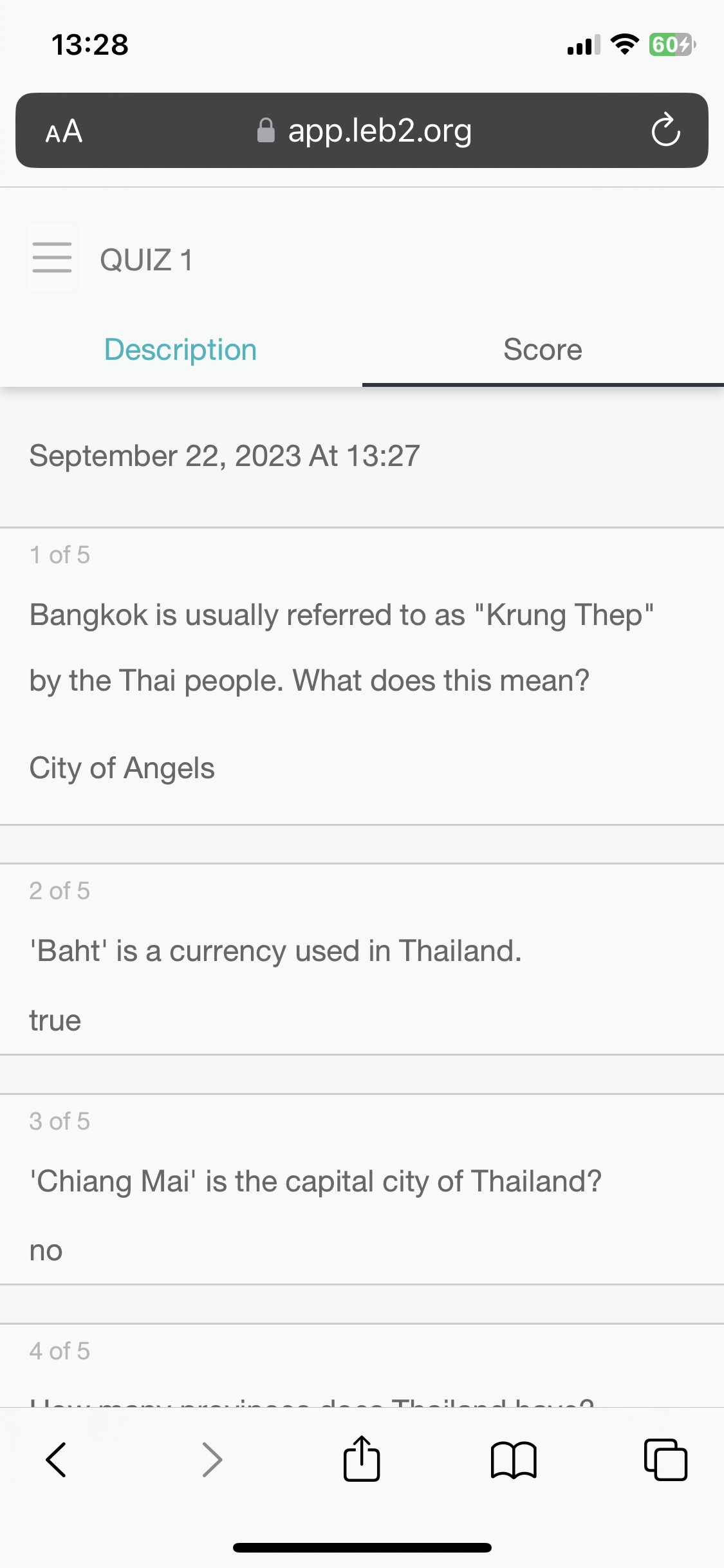This screenshot has width=724, height=1568.
Task: Tap the forward navigation arrow
Action: 211,1460
